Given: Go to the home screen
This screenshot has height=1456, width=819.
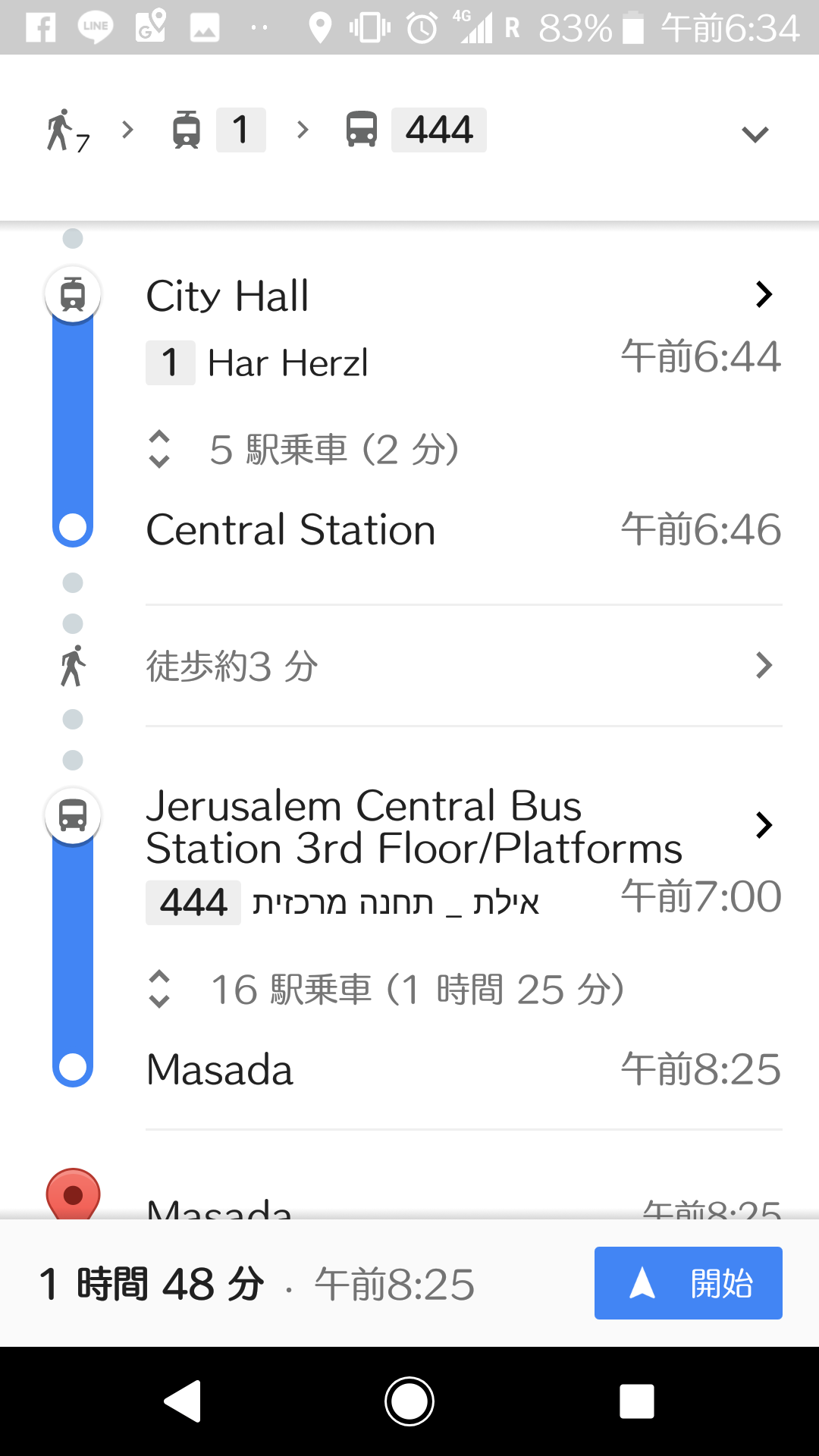Looking at the screenshot, I should click(x=409, y=1401).
